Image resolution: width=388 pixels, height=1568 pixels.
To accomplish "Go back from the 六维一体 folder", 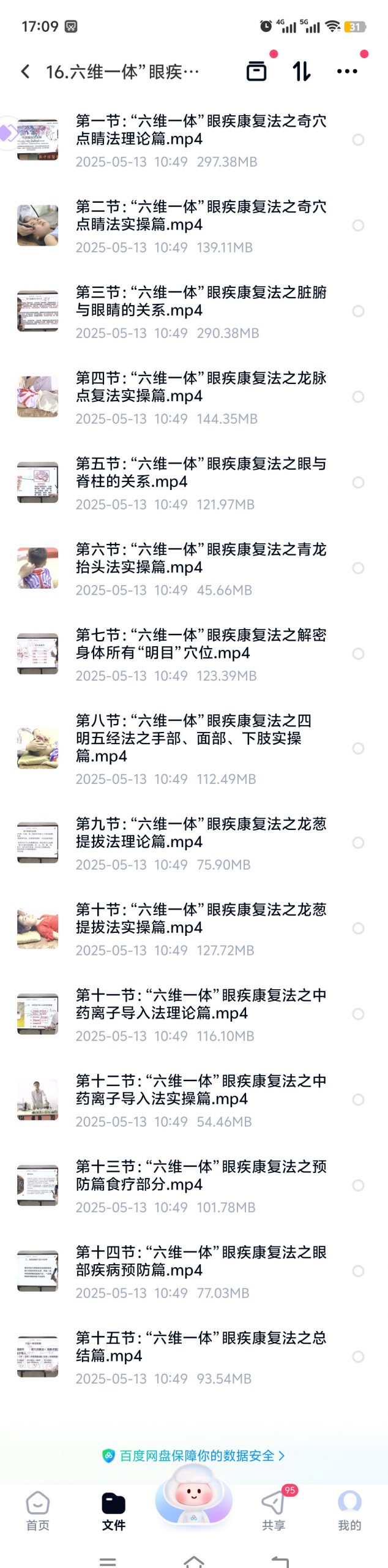I will pyautogui.click(x=25, y=72).
